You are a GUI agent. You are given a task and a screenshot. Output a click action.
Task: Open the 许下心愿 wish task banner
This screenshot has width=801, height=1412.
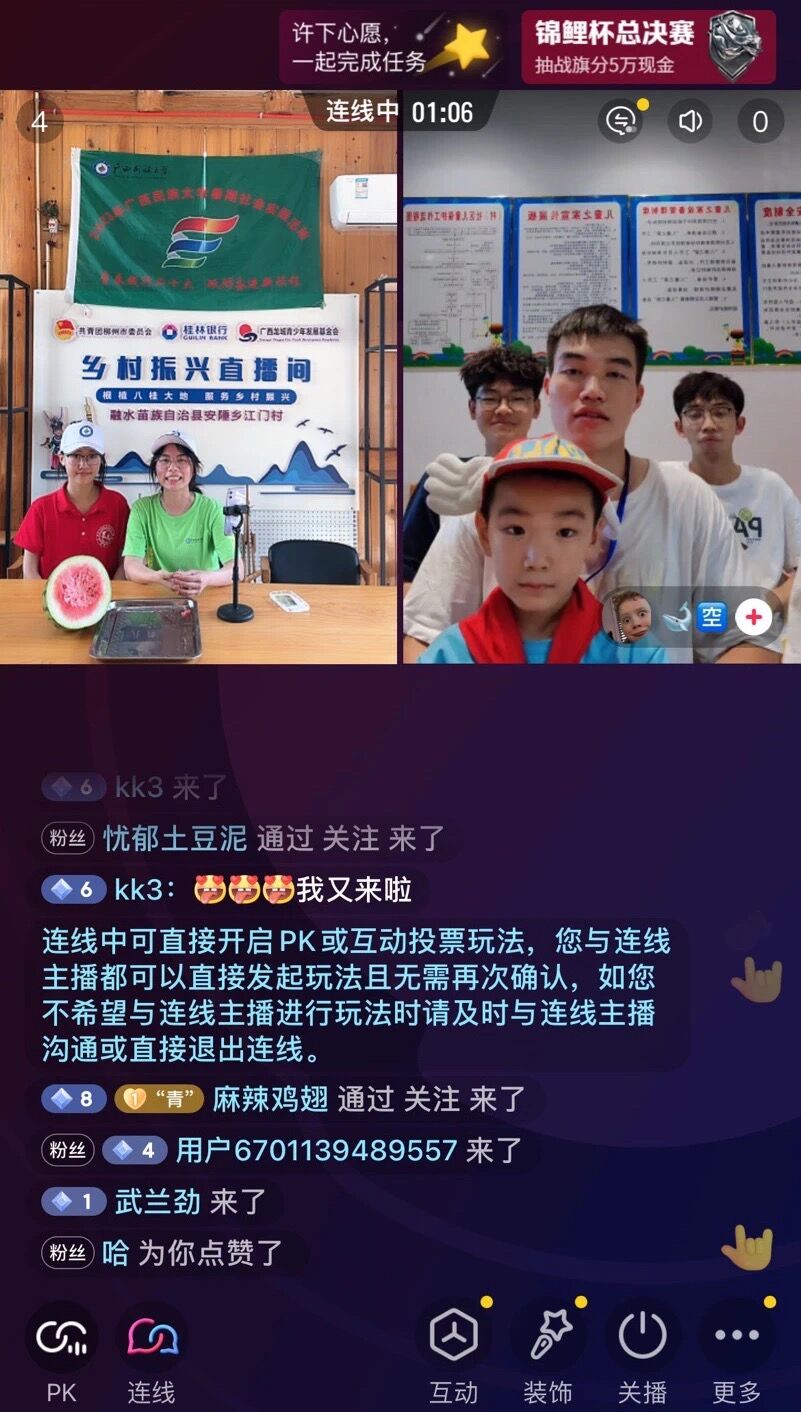pos(392,47)
